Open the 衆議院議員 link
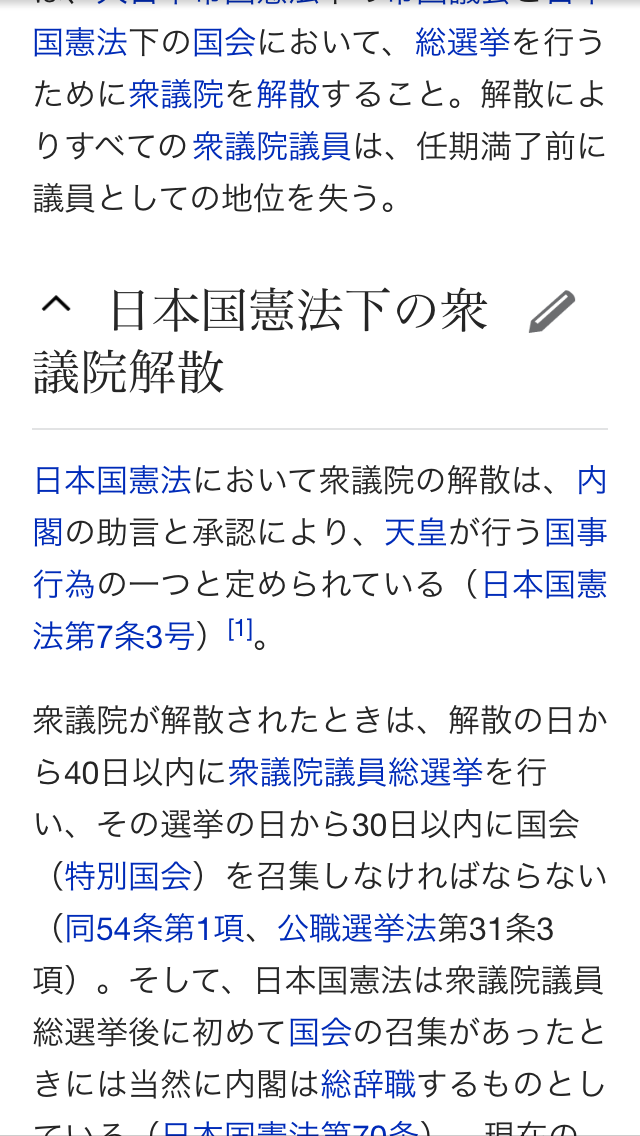The width and height of the screenshot is (640, 1136). tap(270, 146)
